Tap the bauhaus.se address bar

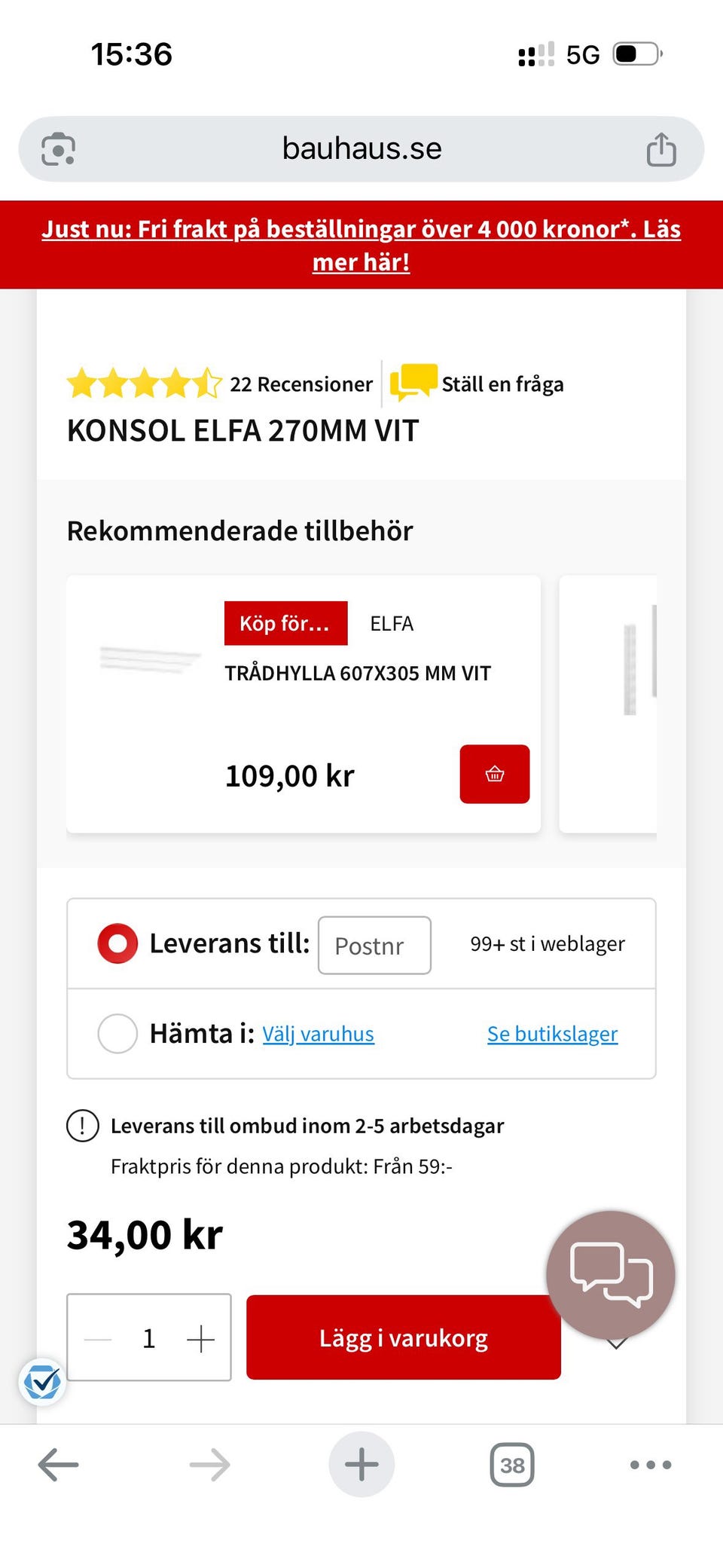[x=361, y=148]
